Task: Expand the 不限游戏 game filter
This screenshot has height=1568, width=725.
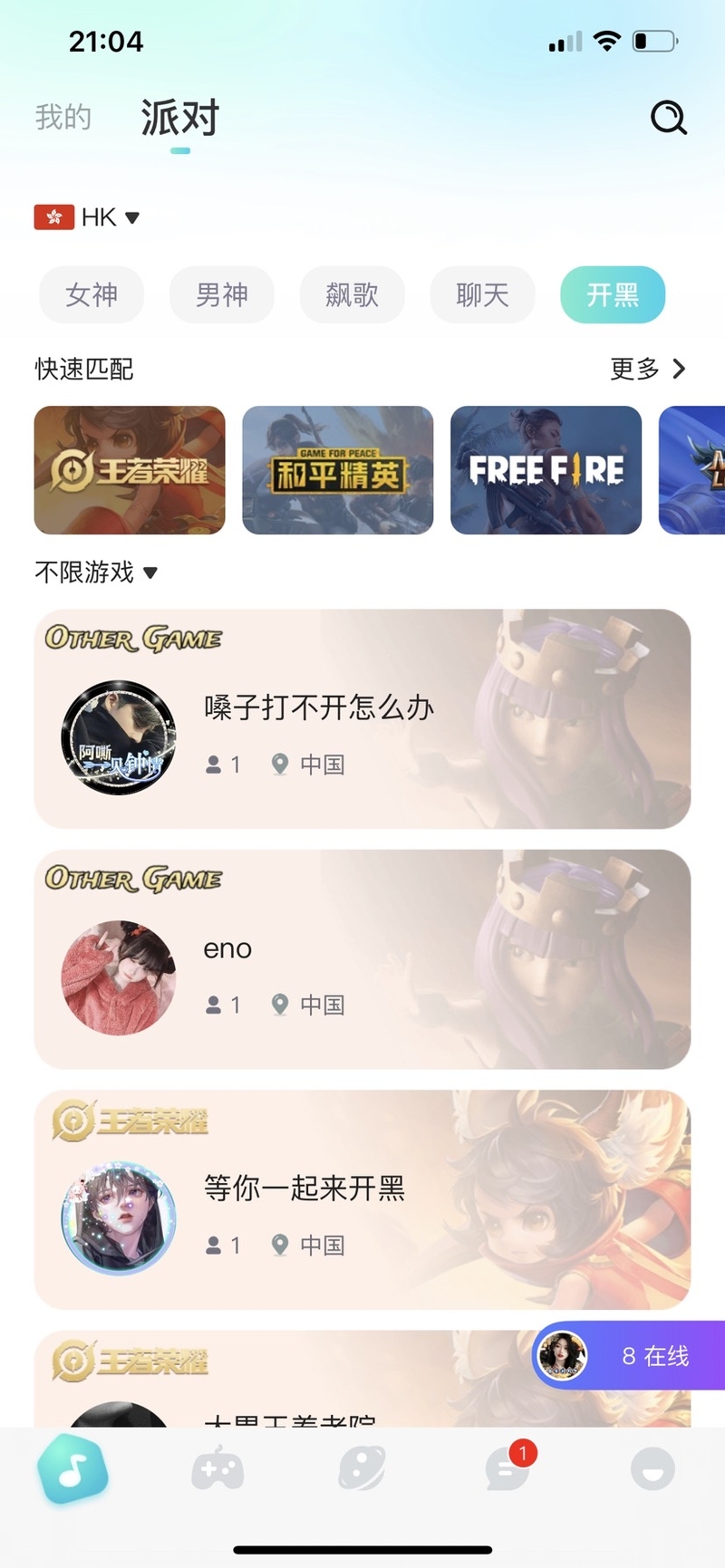Action: (96, 572)
